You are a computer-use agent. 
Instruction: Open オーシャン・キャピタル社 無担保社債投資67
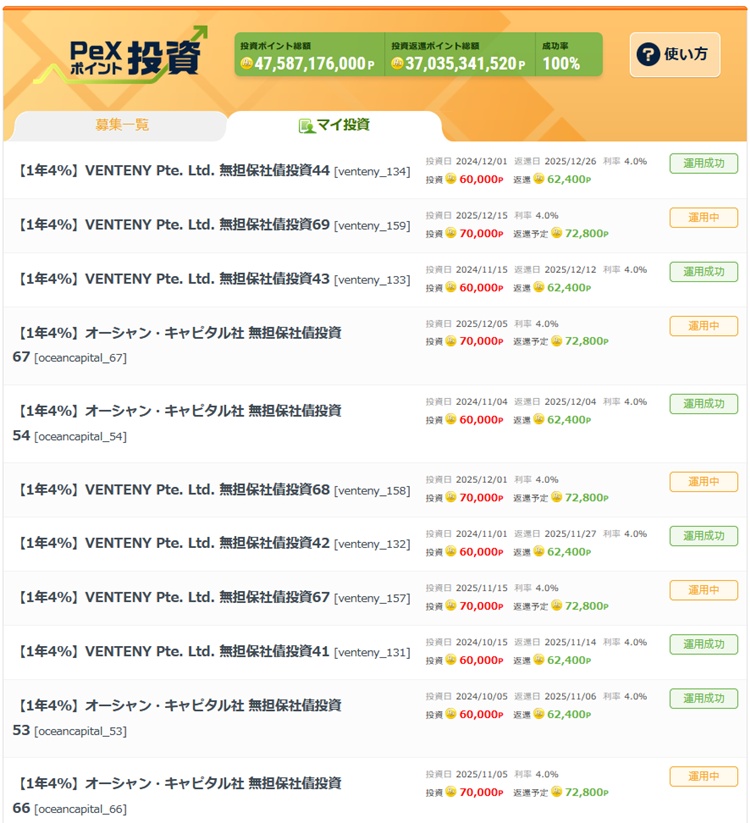pos(180,333)
